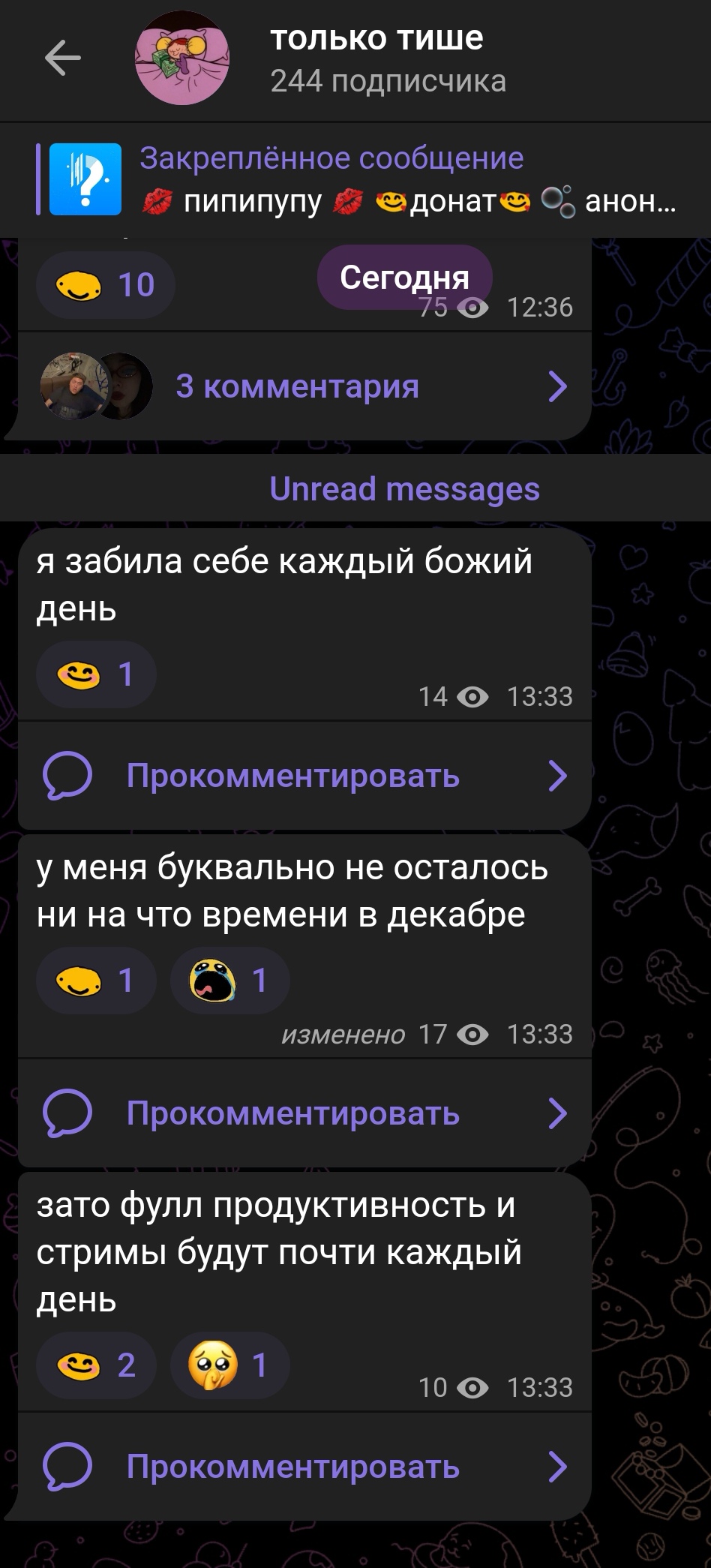Add reaction on the забила себе post
This screenshot has width=711, height=1568.
[x=96, y=674]
